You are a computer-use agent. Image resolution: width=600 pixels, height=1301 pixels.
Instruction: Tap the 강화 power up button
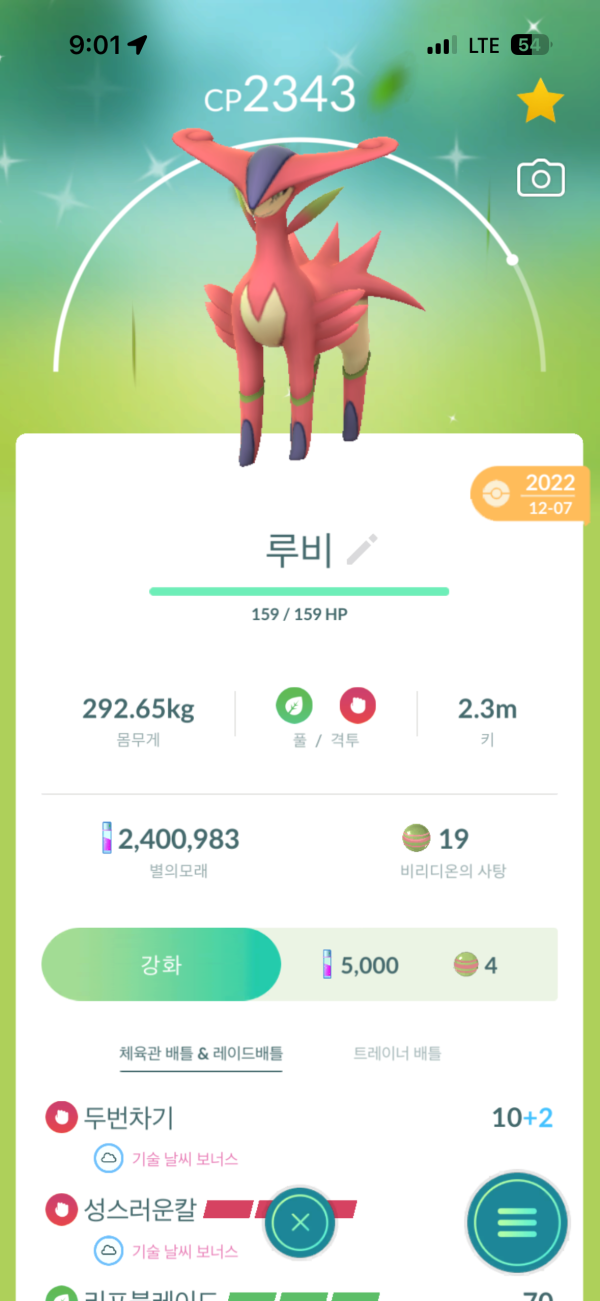(161, 965)
